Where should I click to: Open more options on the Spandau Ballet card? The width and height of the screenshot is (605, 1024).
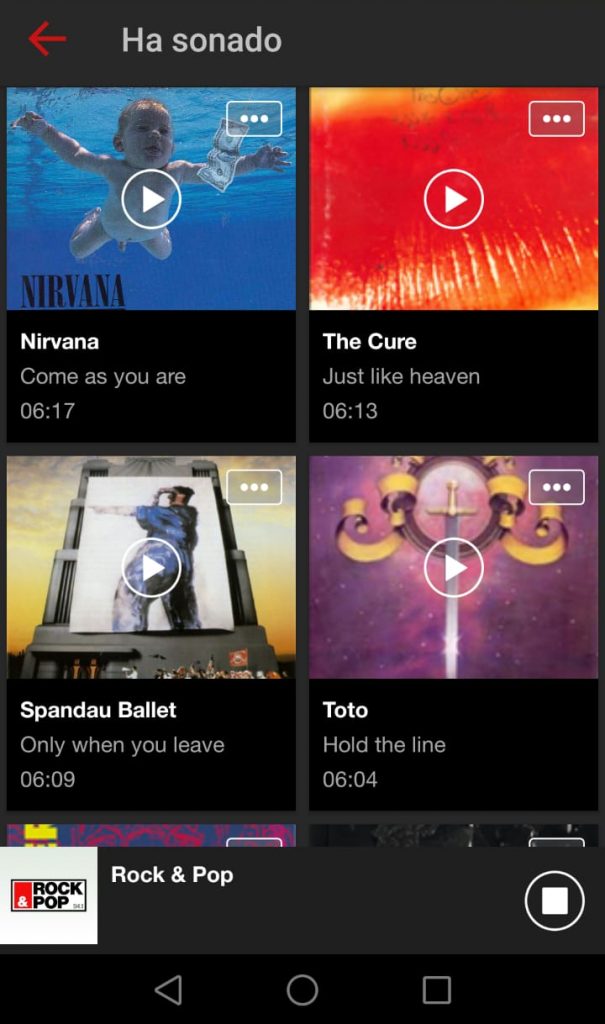254,488
